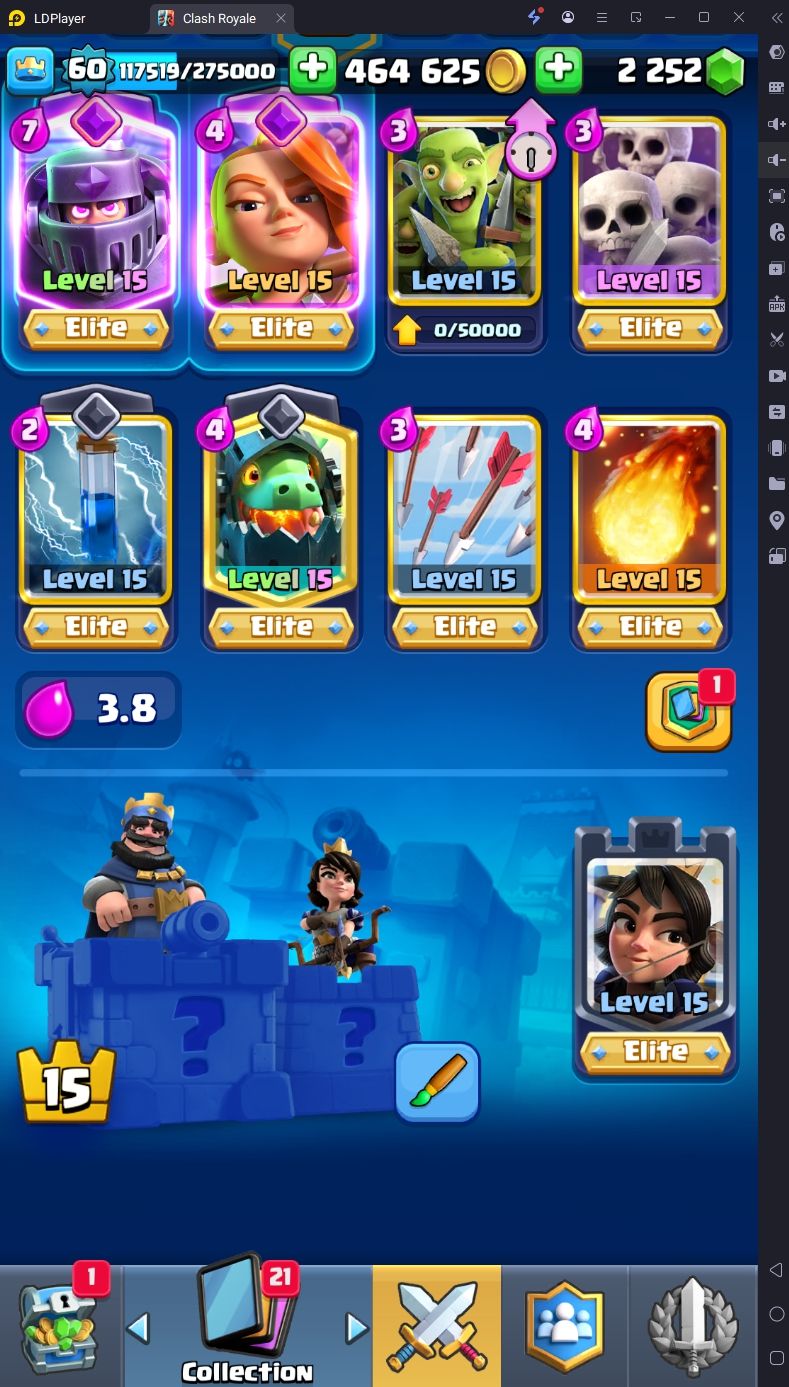Select the Inferno Dragon card
Viewport: 789px width, 1387px height.
(x=281, y=522)
